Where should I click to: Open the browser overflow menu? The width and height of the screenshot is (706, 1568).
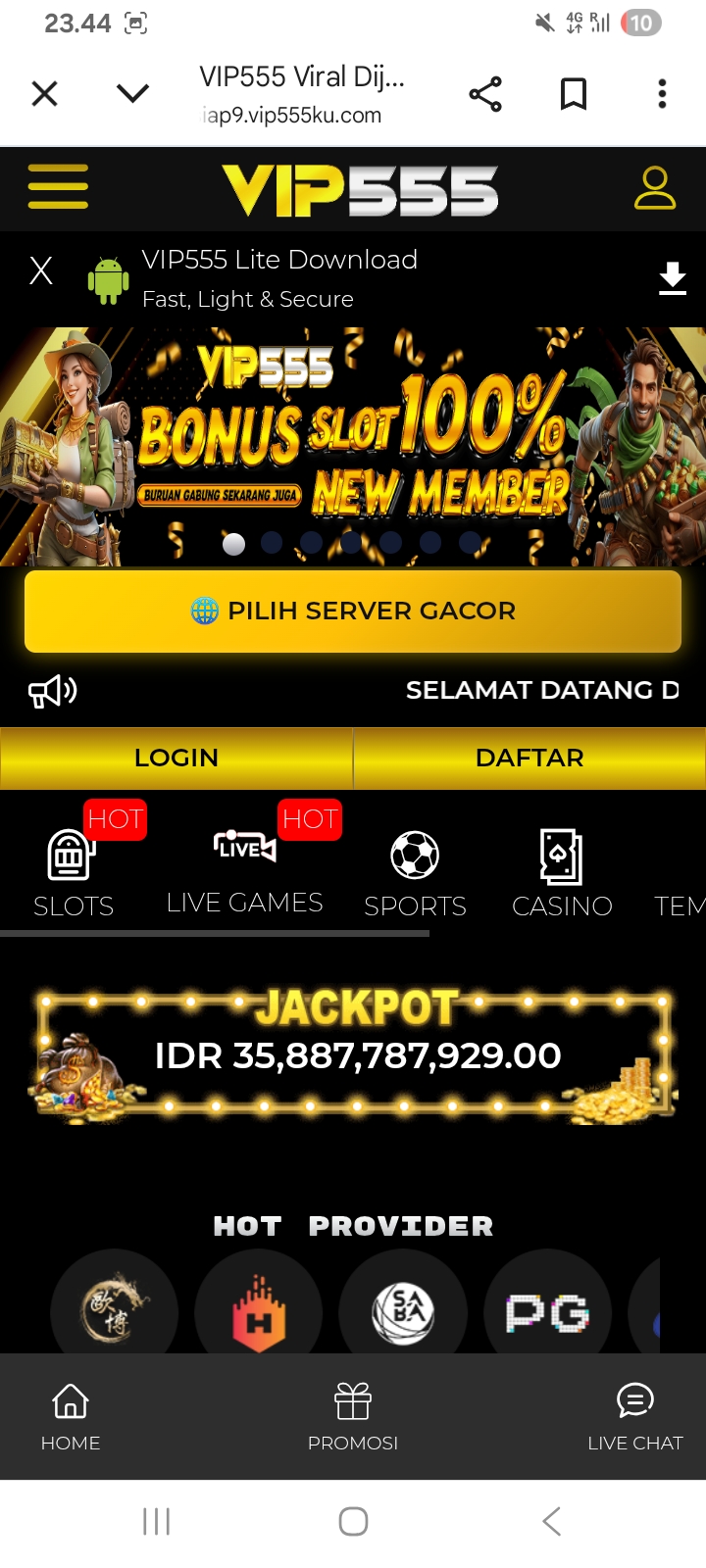[663, 94]
